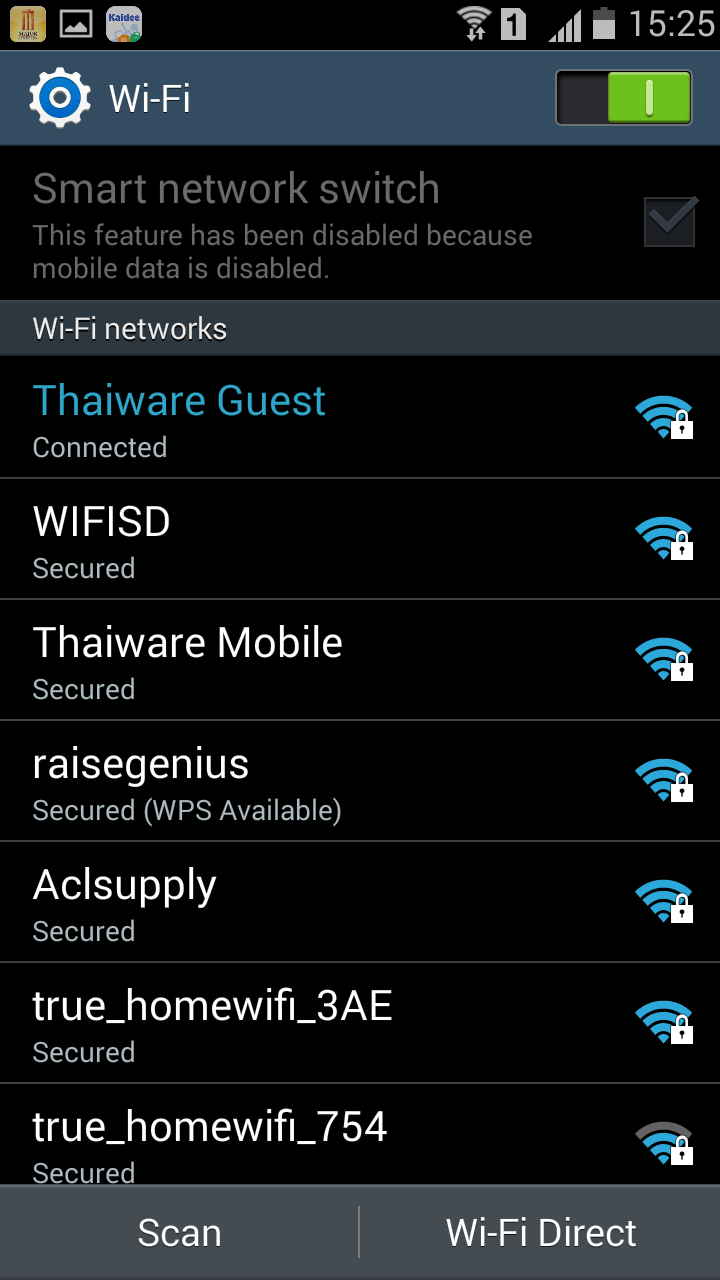Go back via the Wi-Fi settings icon
Viewport: 720px width, 1280px height.
(x=58, y=98)
